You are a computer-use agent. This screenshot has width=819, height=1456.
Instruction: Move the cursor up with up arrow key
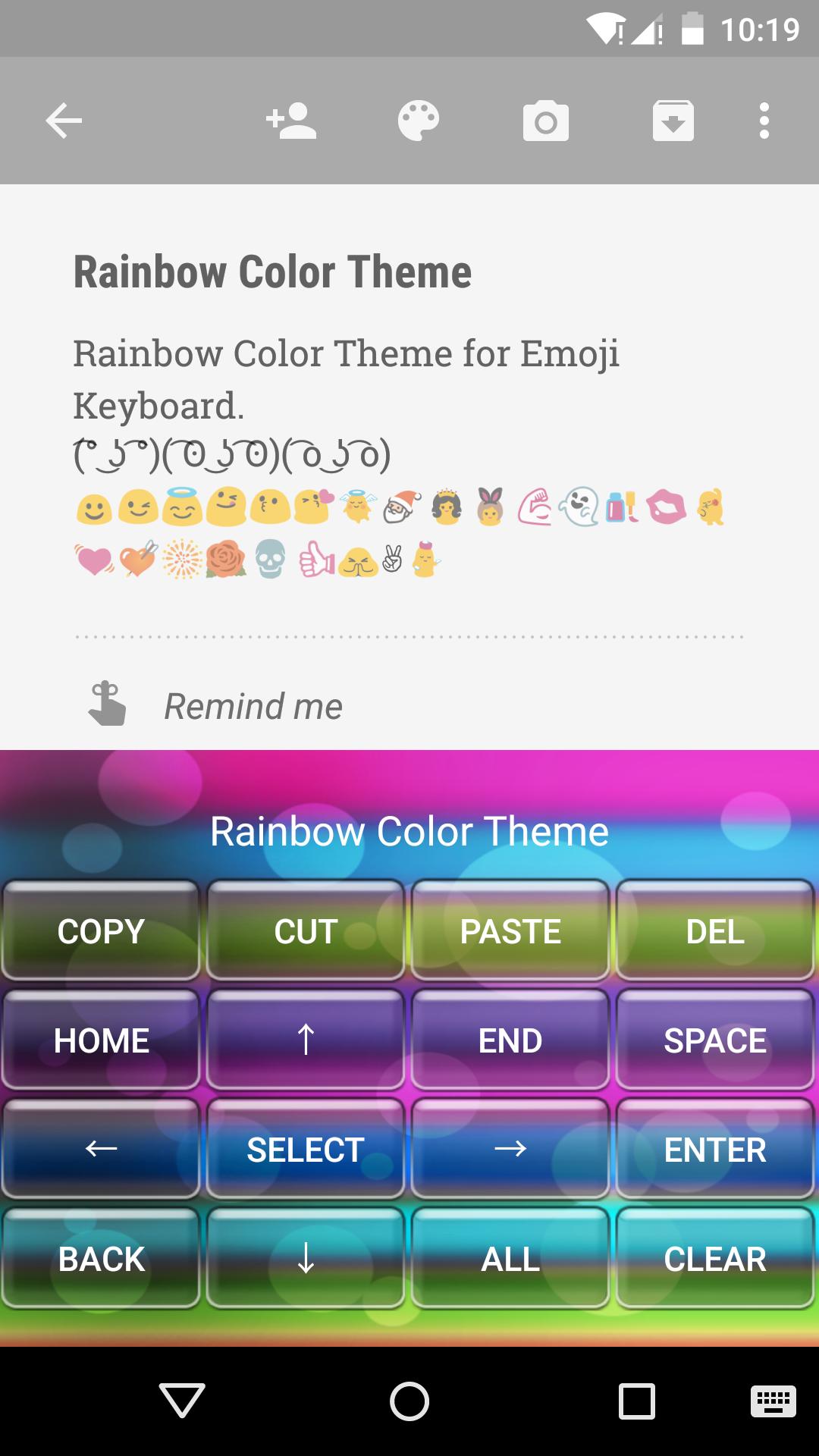tap(306, 1040)
